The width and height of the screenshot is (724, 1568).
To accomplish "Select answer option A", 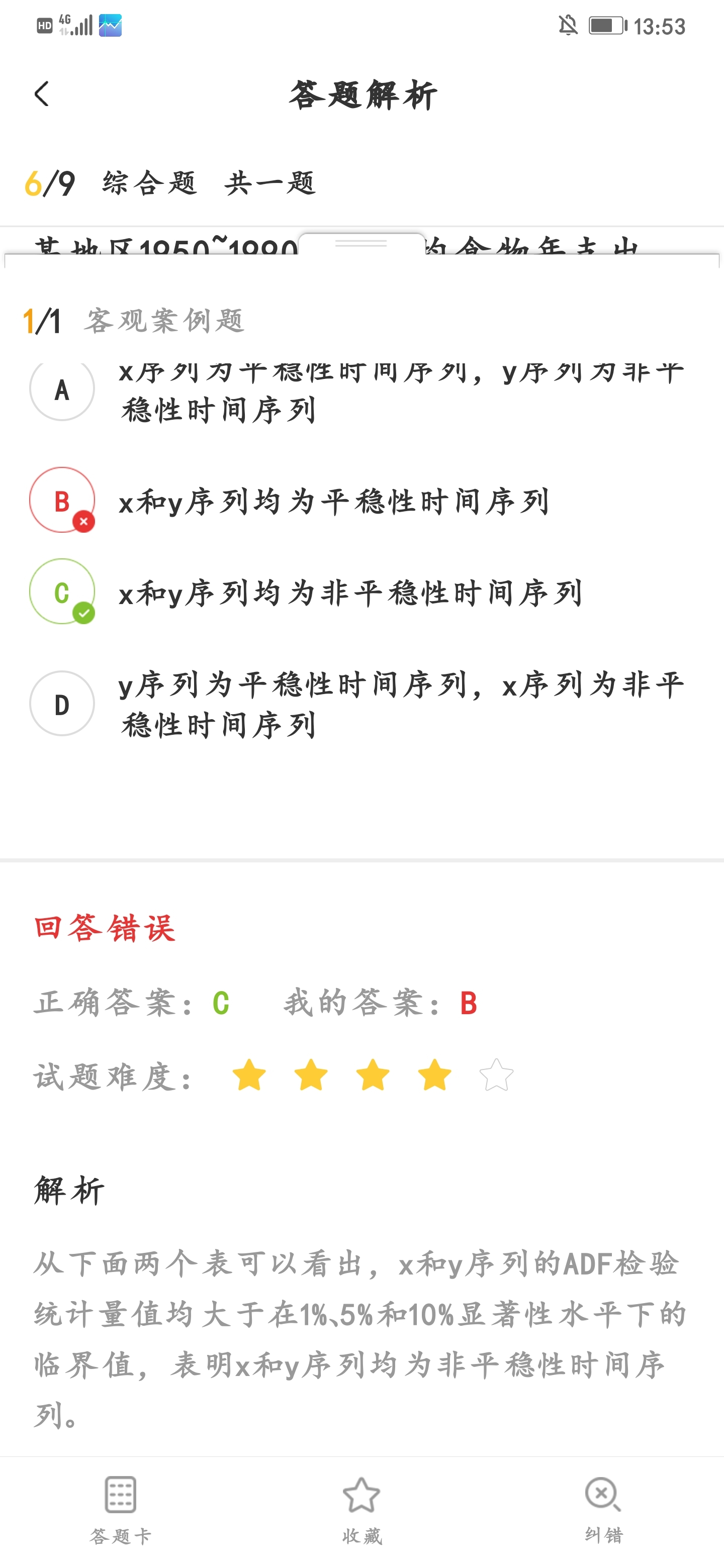I will [62, 389].
